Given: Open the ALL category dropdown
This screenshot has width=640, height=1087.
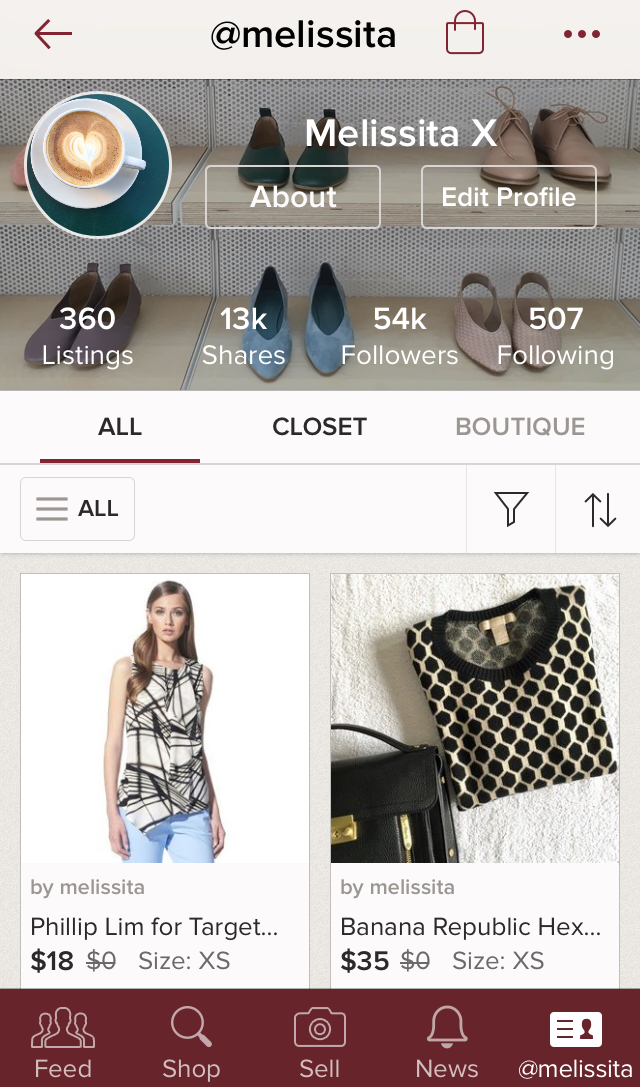Looking at the screenshot, I should [78, 509].
